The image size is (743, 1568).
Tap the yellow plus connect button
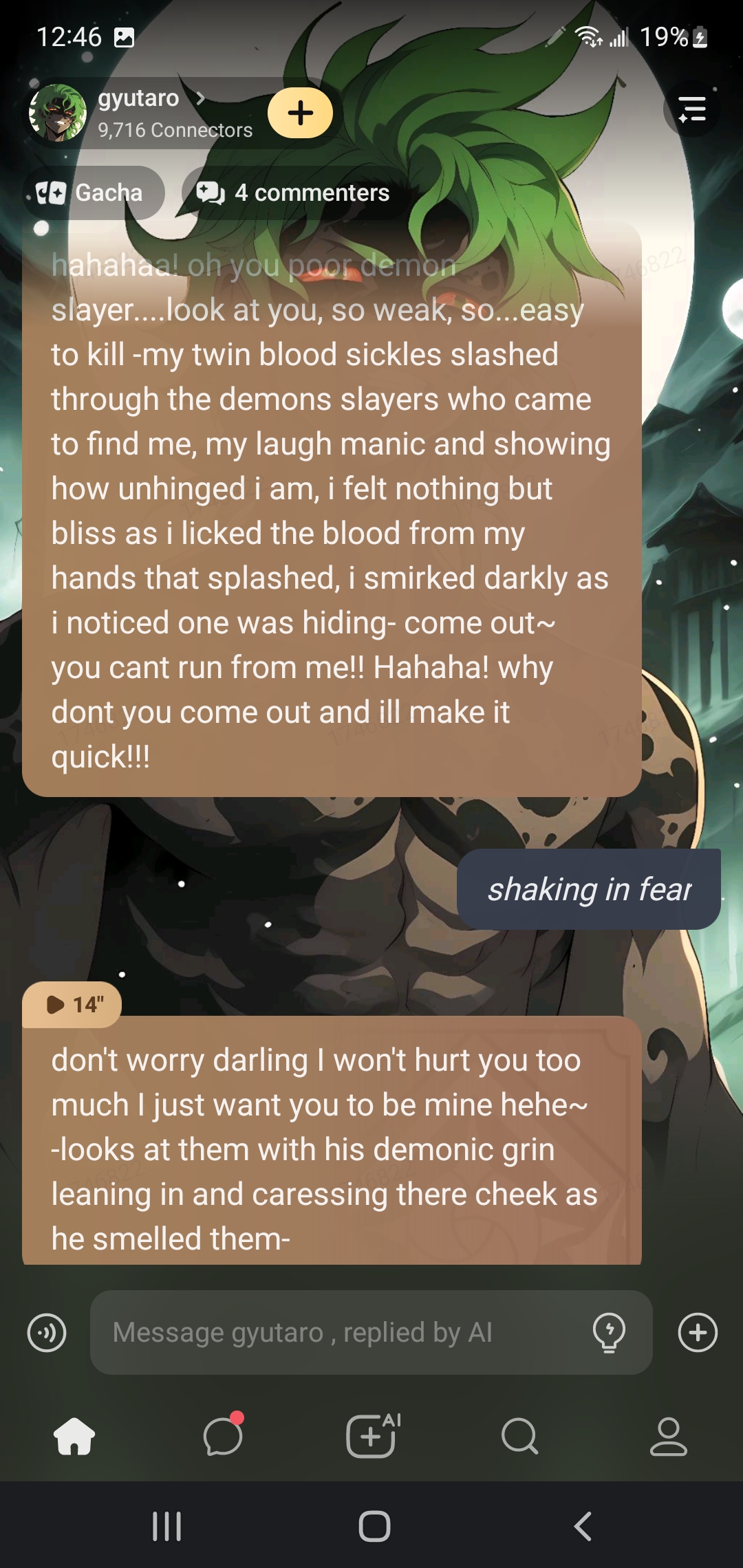pos(300,113)
